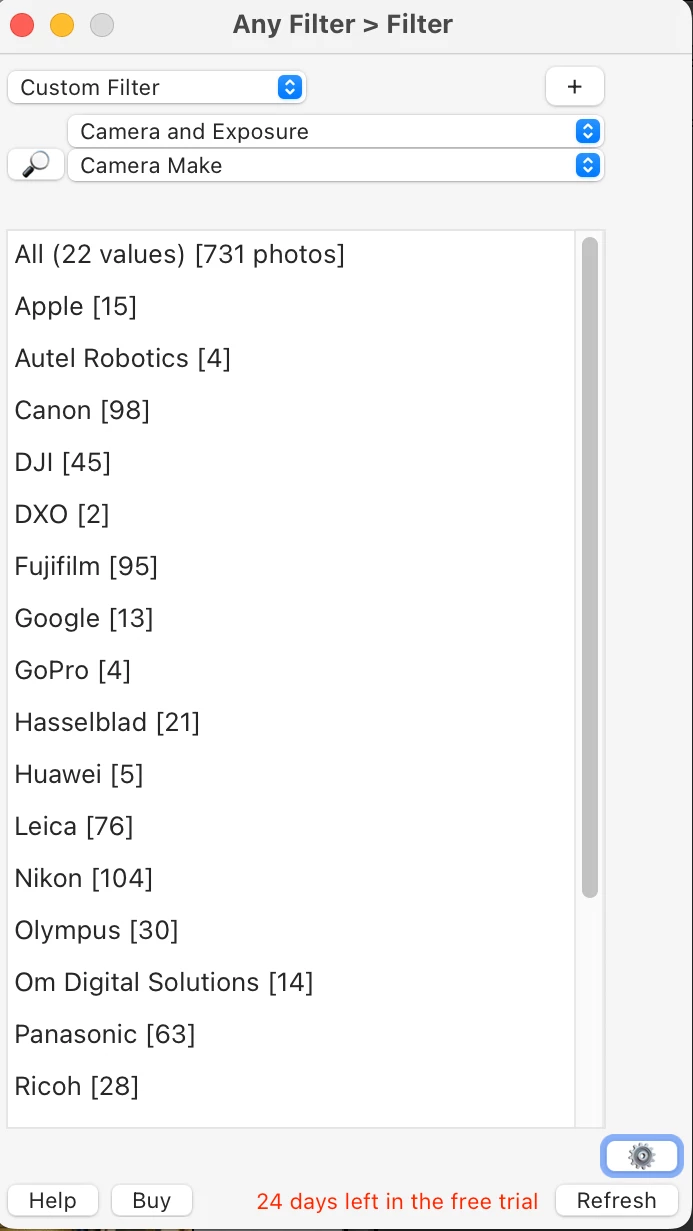The height and width of the screenshot is (1231, 693).
Task: Open the gear settings button
Action: coord(641,1157)
